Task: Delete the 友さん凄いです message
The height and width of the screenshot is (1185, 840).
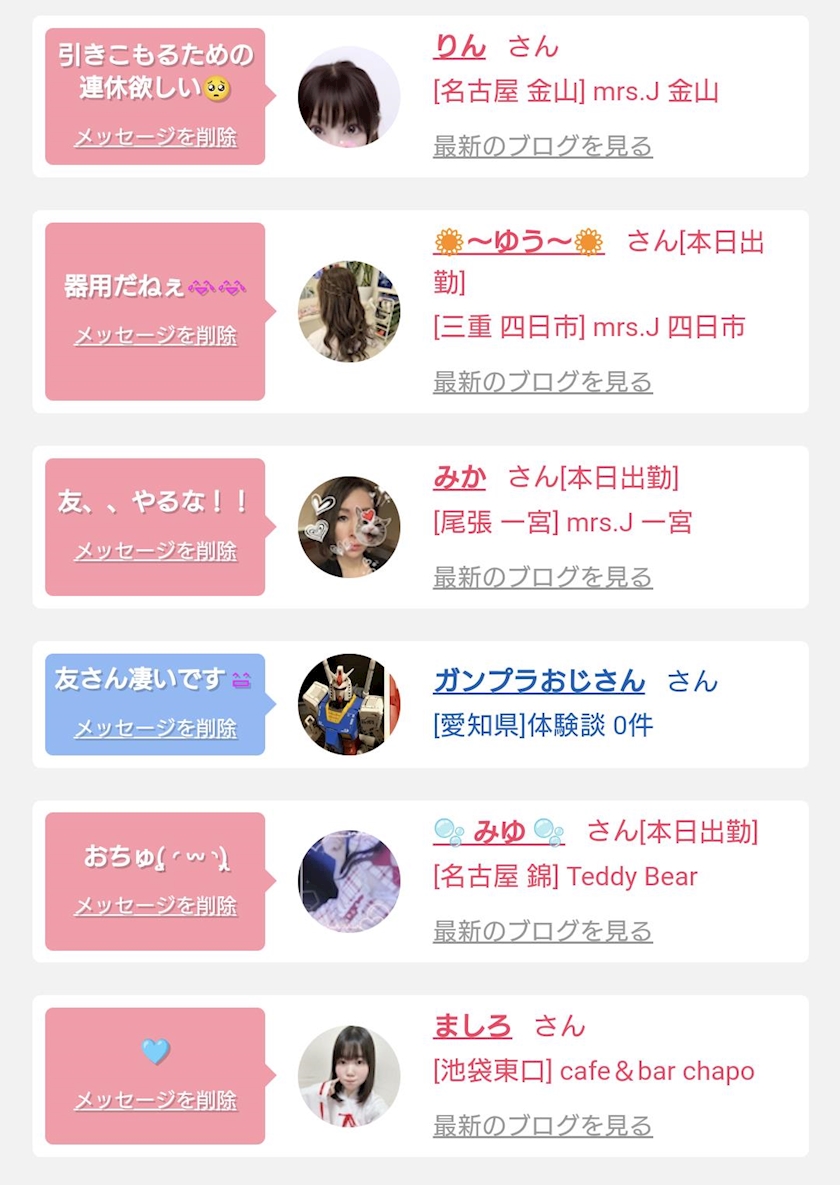Action: click(155, 729)
